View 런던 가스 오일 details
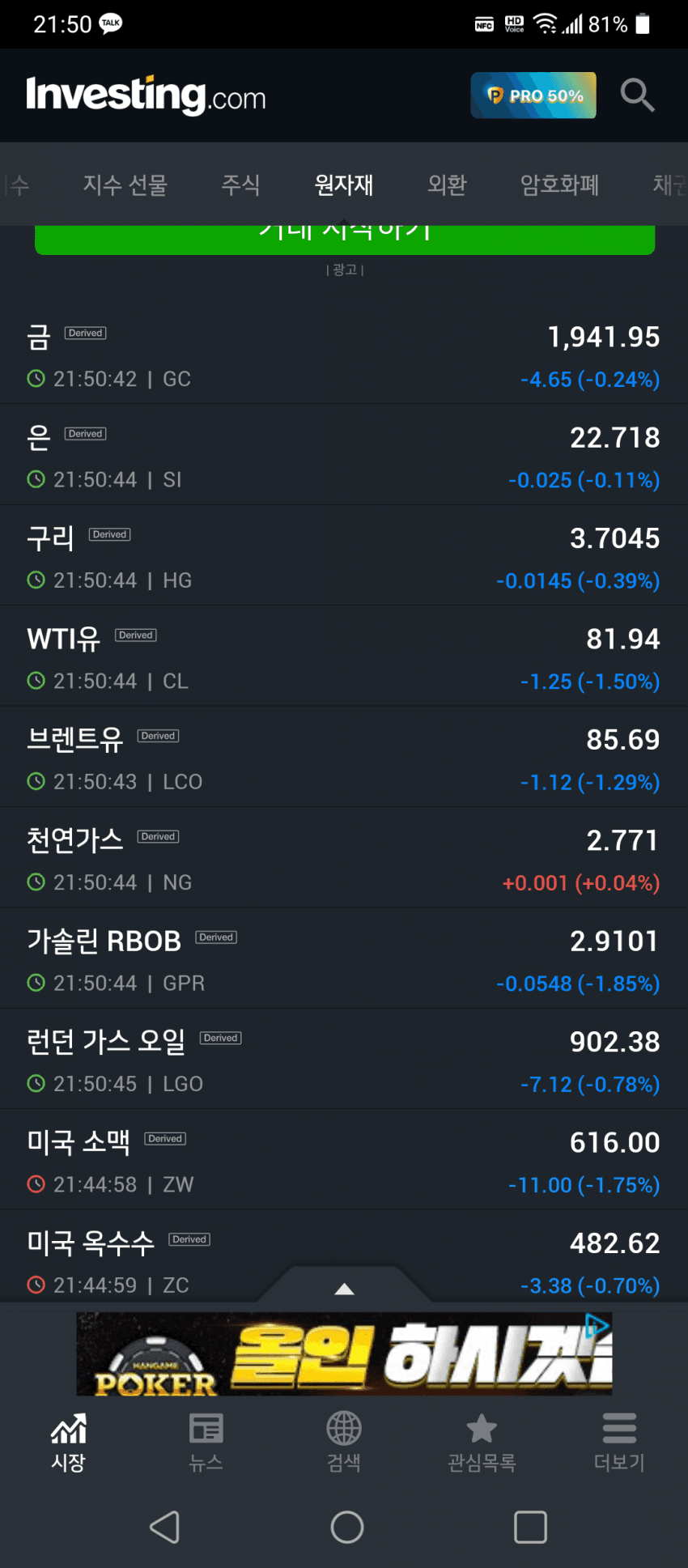This screenshot has width=688, height=1568. (x=344, y=1060)
